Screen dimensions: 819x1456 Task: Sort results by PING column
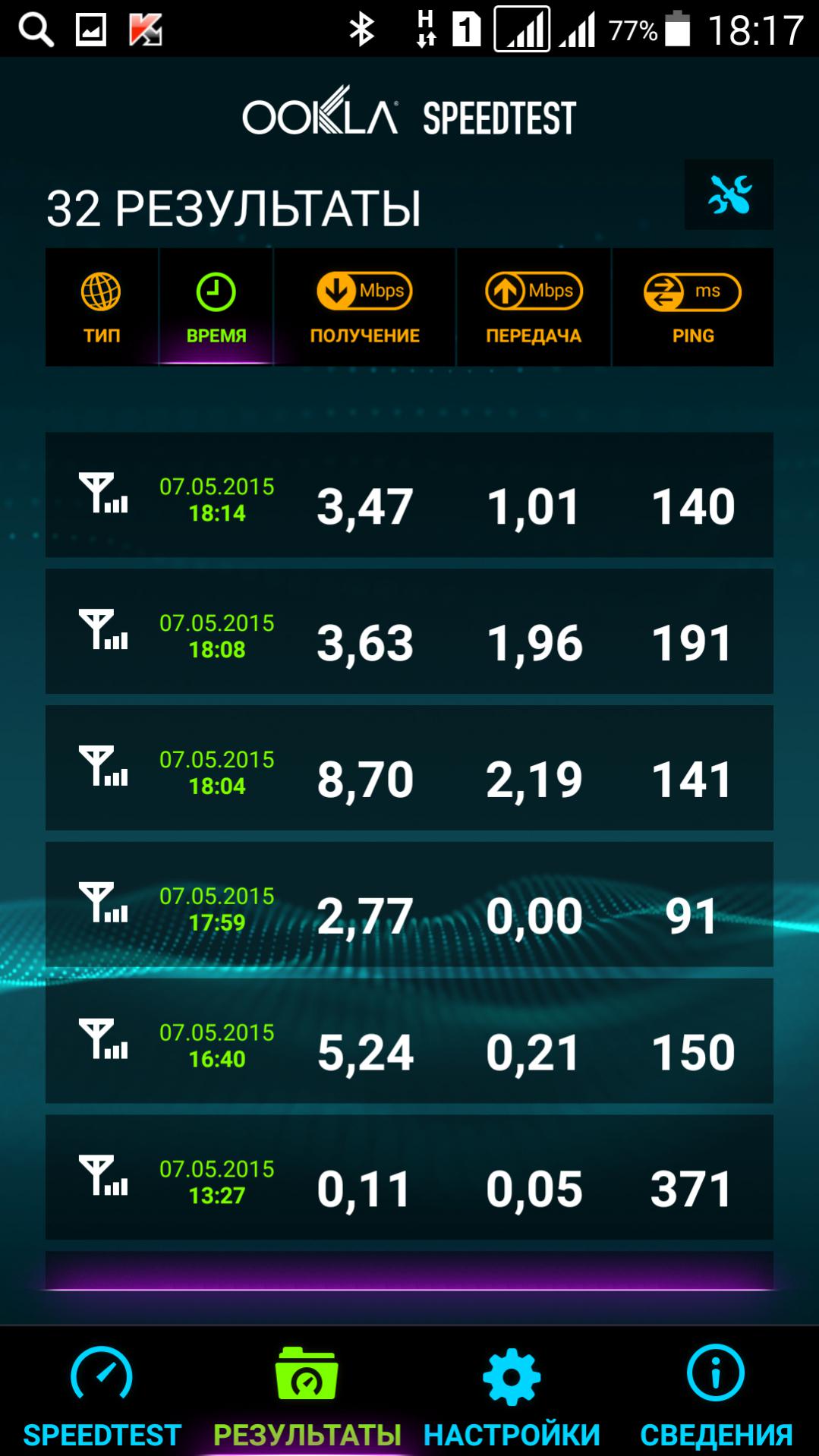click(x=692, y=307)
